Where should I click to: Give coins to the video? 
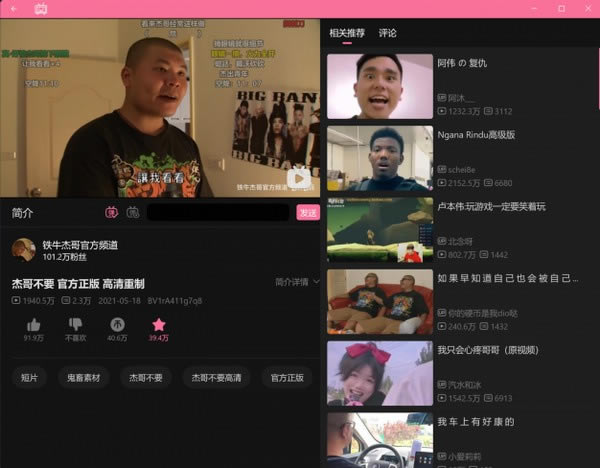[117, 325]
